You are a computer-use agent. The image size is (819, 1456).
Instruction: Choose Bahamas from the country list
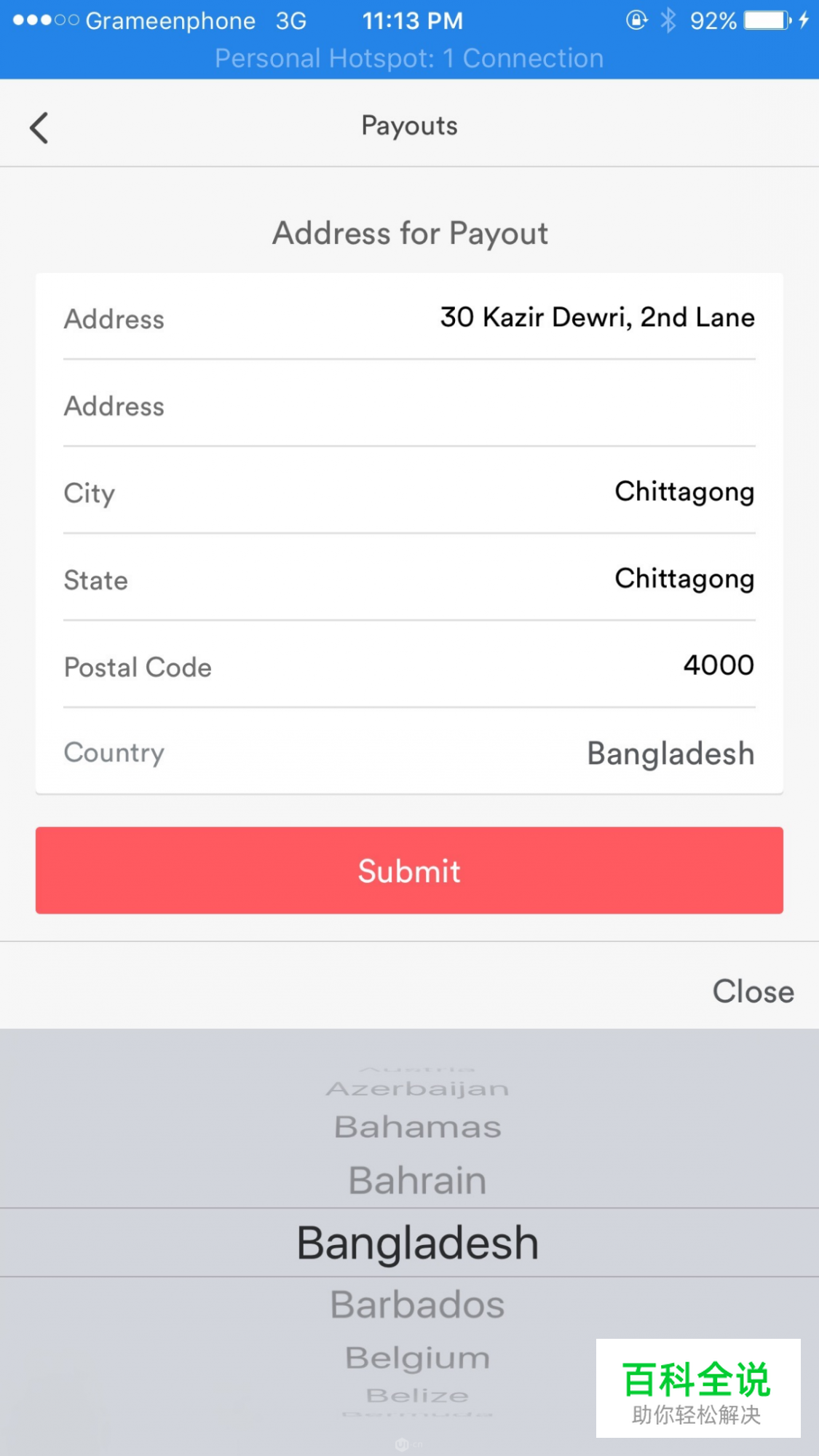point(417,1127)
